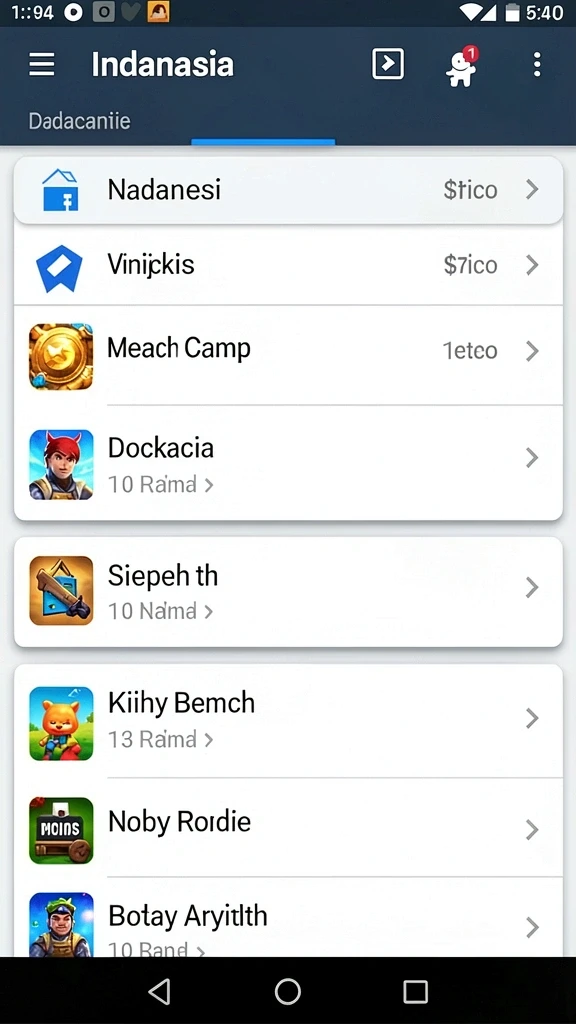Open the Dockacia game row
Screen dimensions: 576x1024
click(288, 463)
